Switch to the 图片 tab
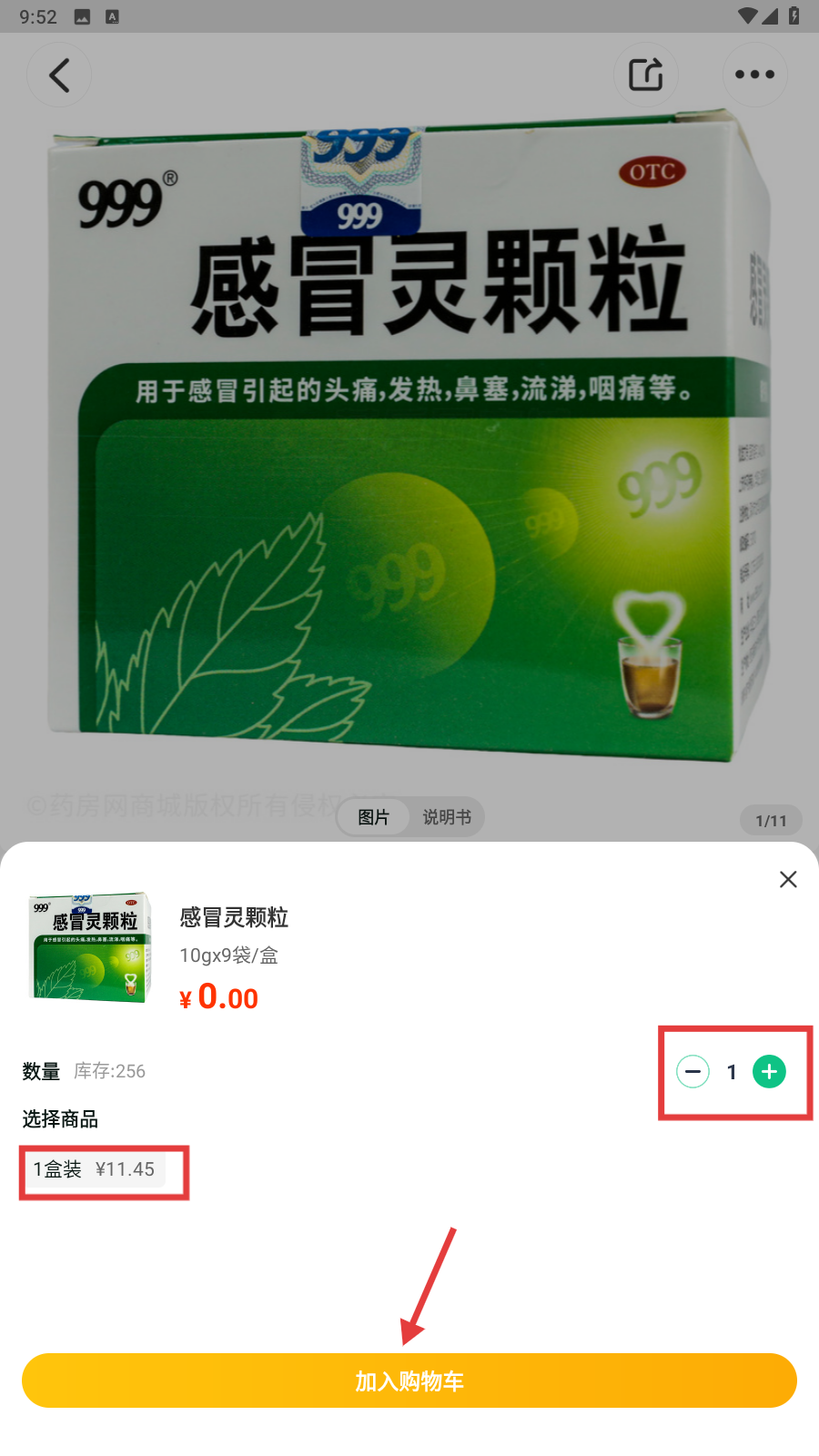The width and height of the screenshot is (819, 1456). pyautogui.click(x=373, y=817)
